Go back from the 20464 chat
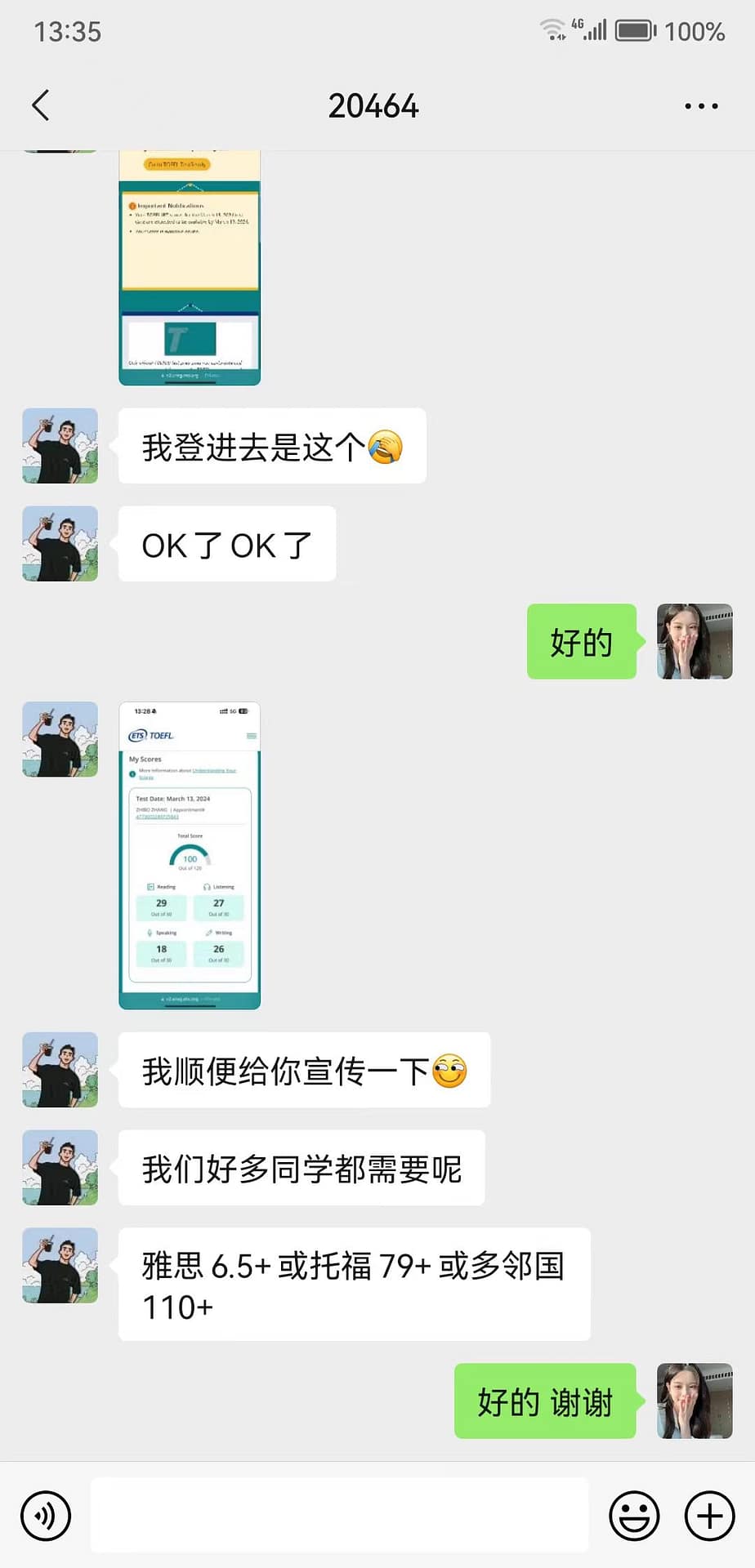The width and height of the screenshot is (755, 1568). coord(41,105)
